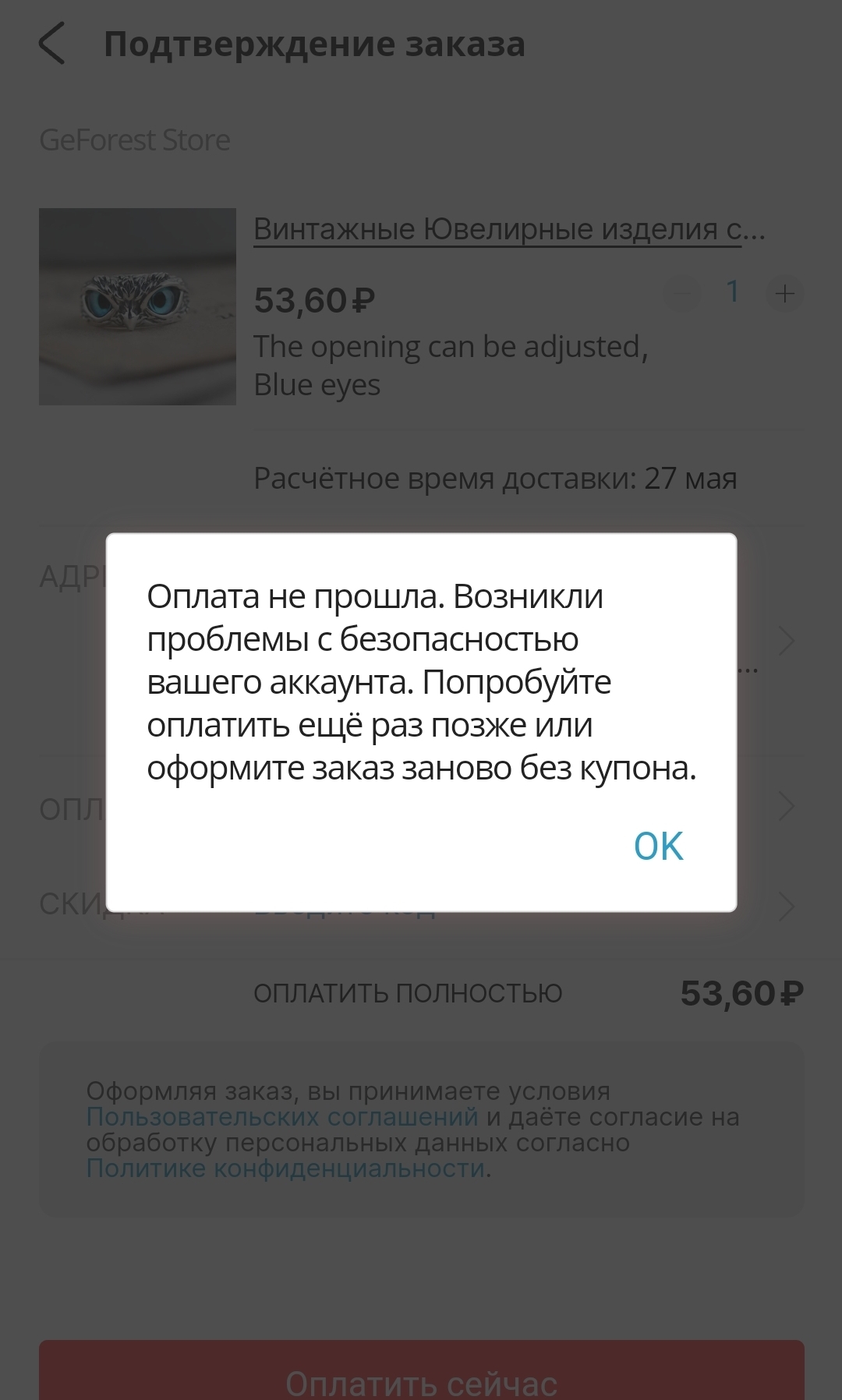Increase item quantity with the plus button
The width and height of the screenshot is (842, 1400).
pos(784,294)
